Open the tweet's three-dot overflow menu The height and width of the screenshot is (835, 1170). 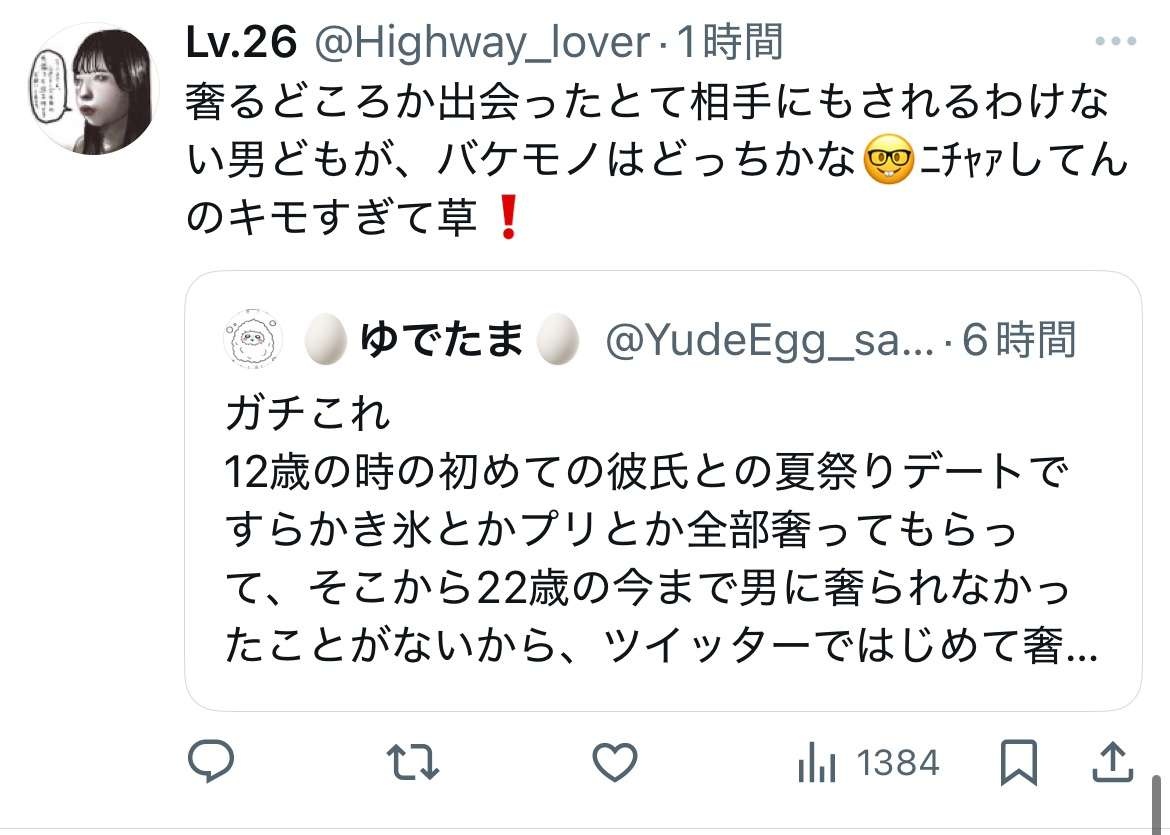tap(1115, 42)
